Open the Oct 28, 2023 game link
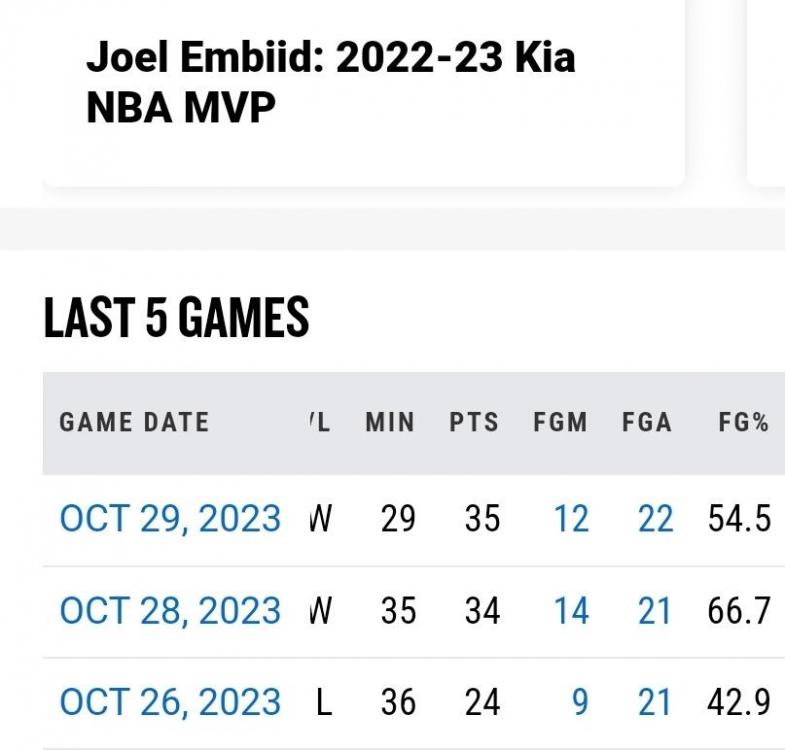 tap(170, 610)
